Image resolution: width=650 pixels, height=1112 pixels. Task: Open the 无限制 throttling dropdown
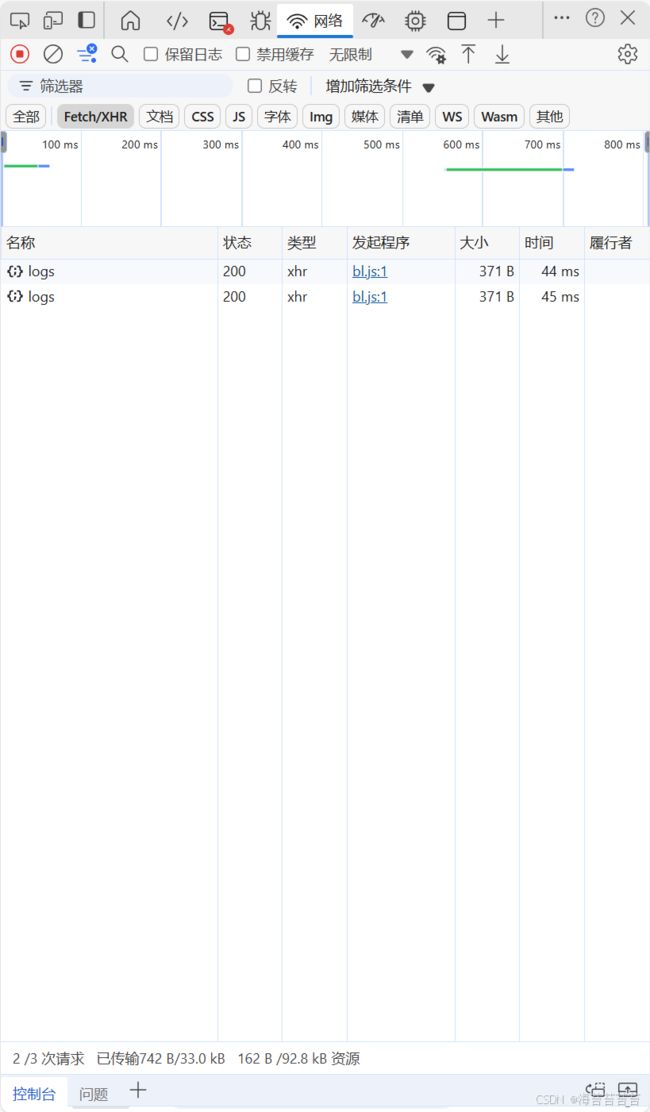pos(371,55)
